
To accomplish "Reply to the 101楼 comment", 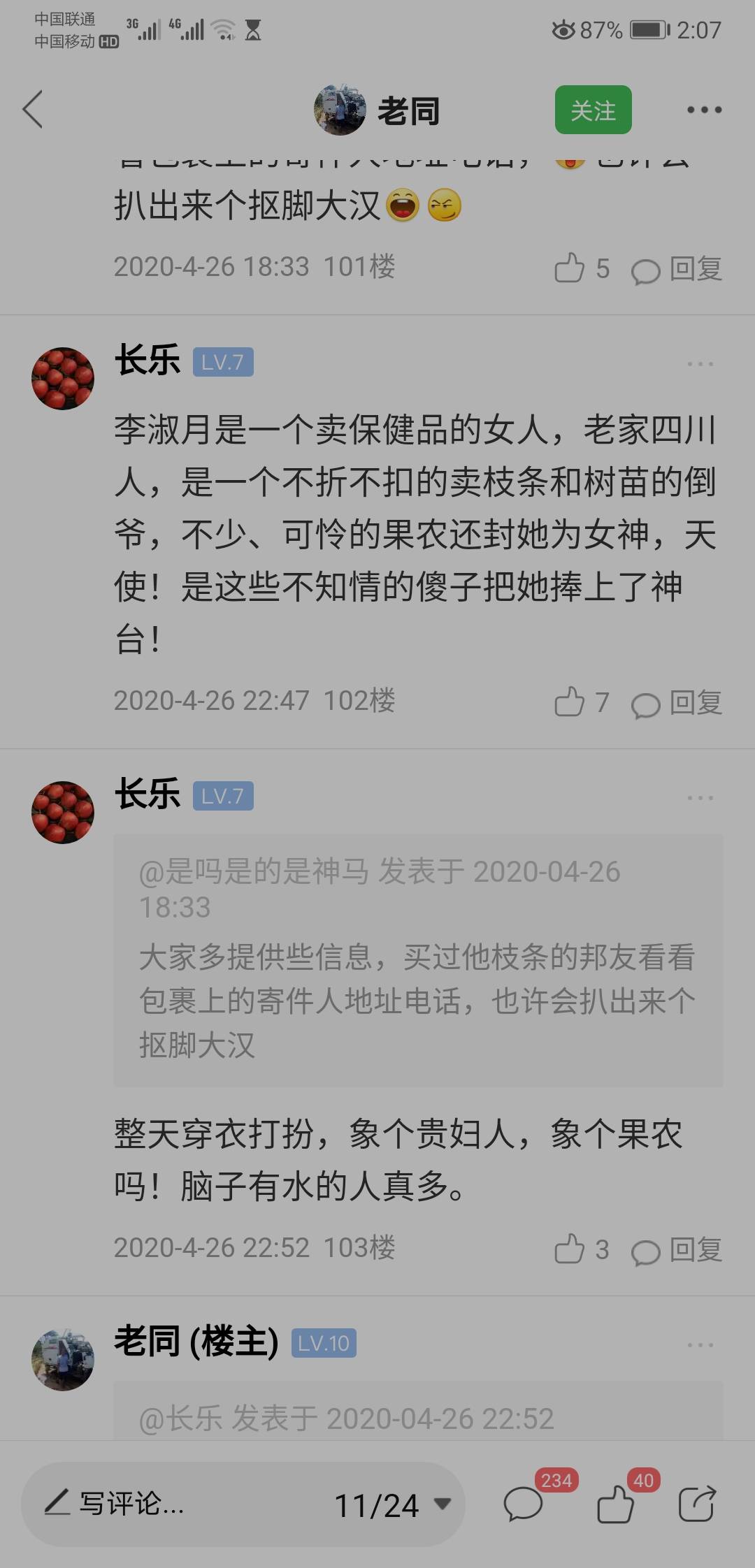I will 676,269.
